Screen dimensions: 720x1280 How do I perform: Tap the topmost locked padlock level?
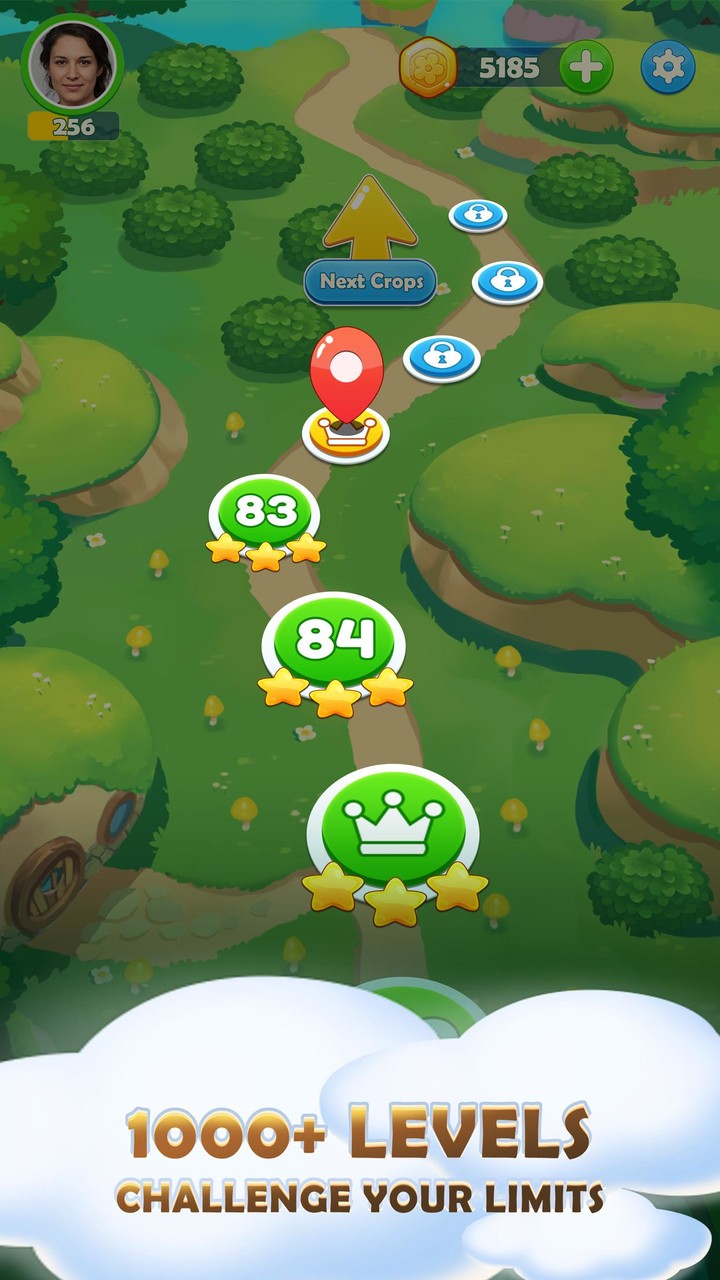point(478,213)
